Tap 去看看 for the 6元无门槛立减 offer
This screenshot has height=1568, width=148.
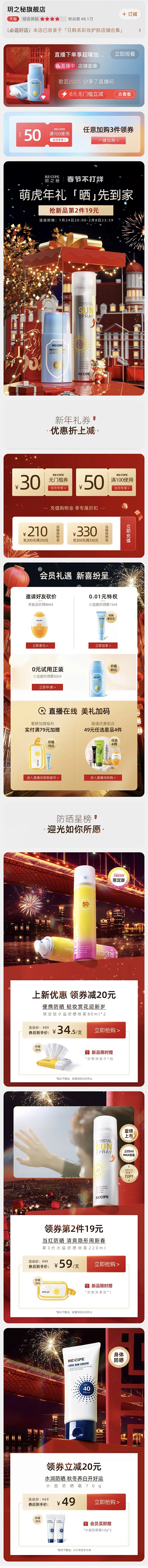click(124, 94)
